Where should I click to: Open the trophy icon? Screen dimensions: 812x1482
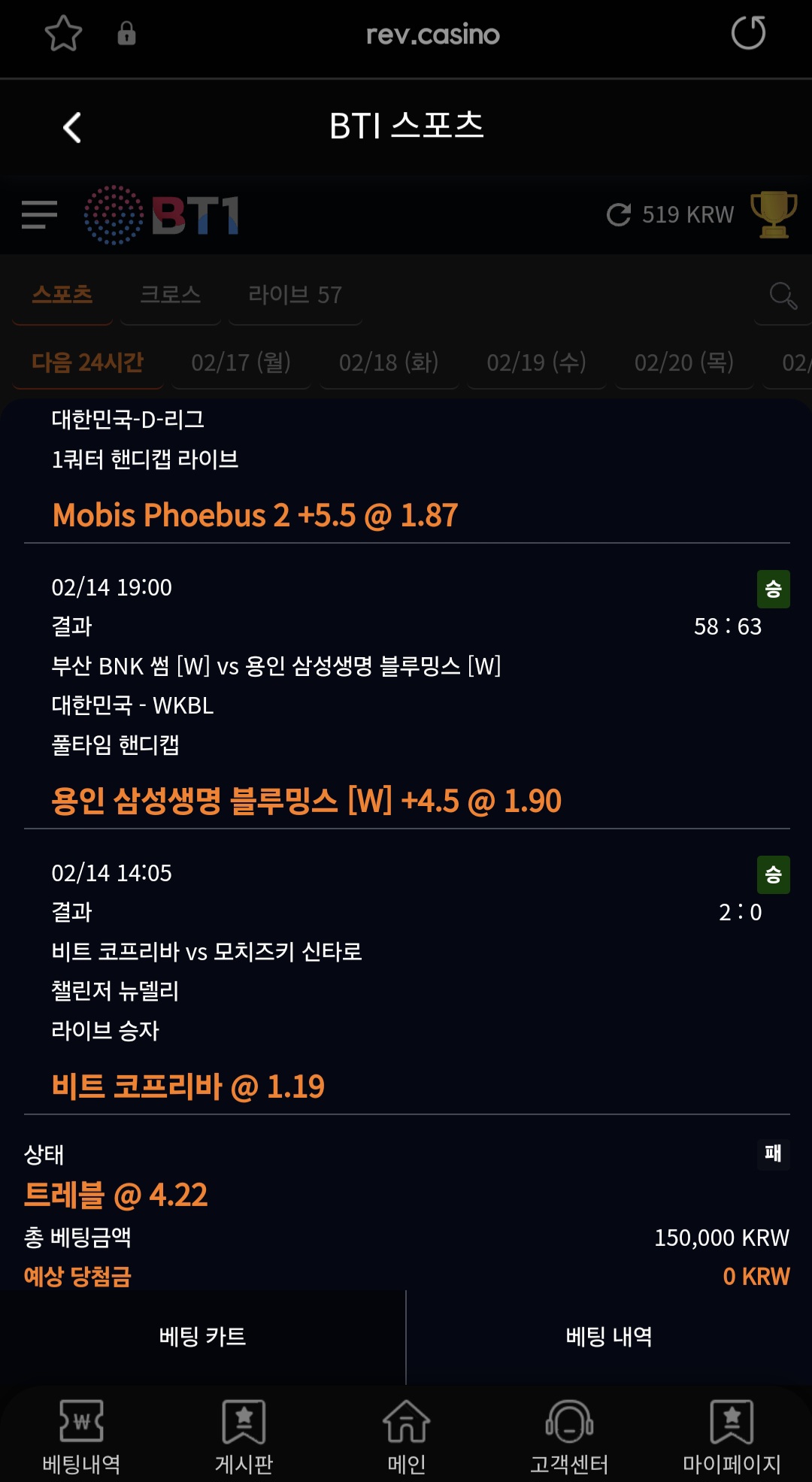tap(774, 215)
